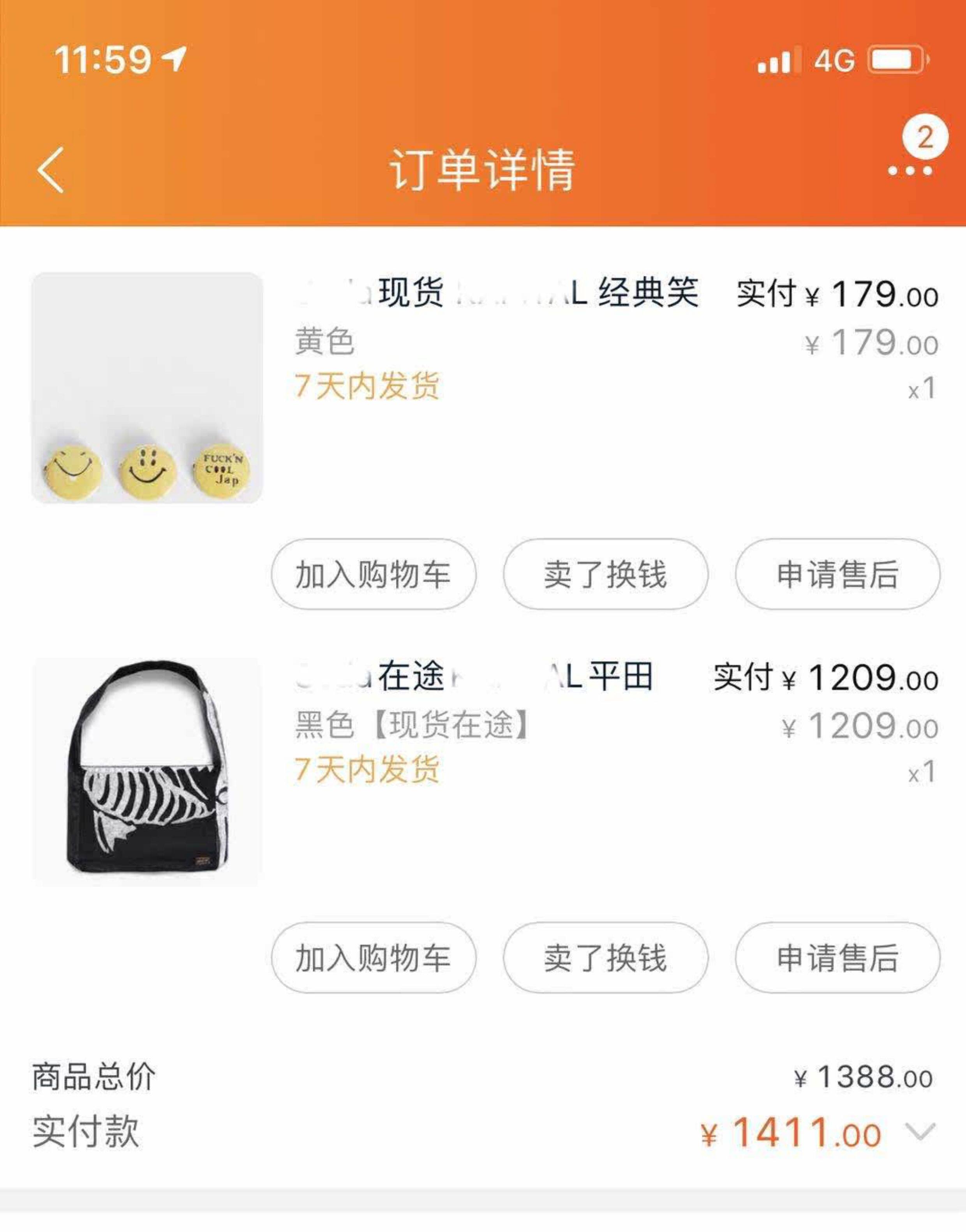
Task: Tap 卖了换钱 for the yellow badge item
Action: (605, 574)
